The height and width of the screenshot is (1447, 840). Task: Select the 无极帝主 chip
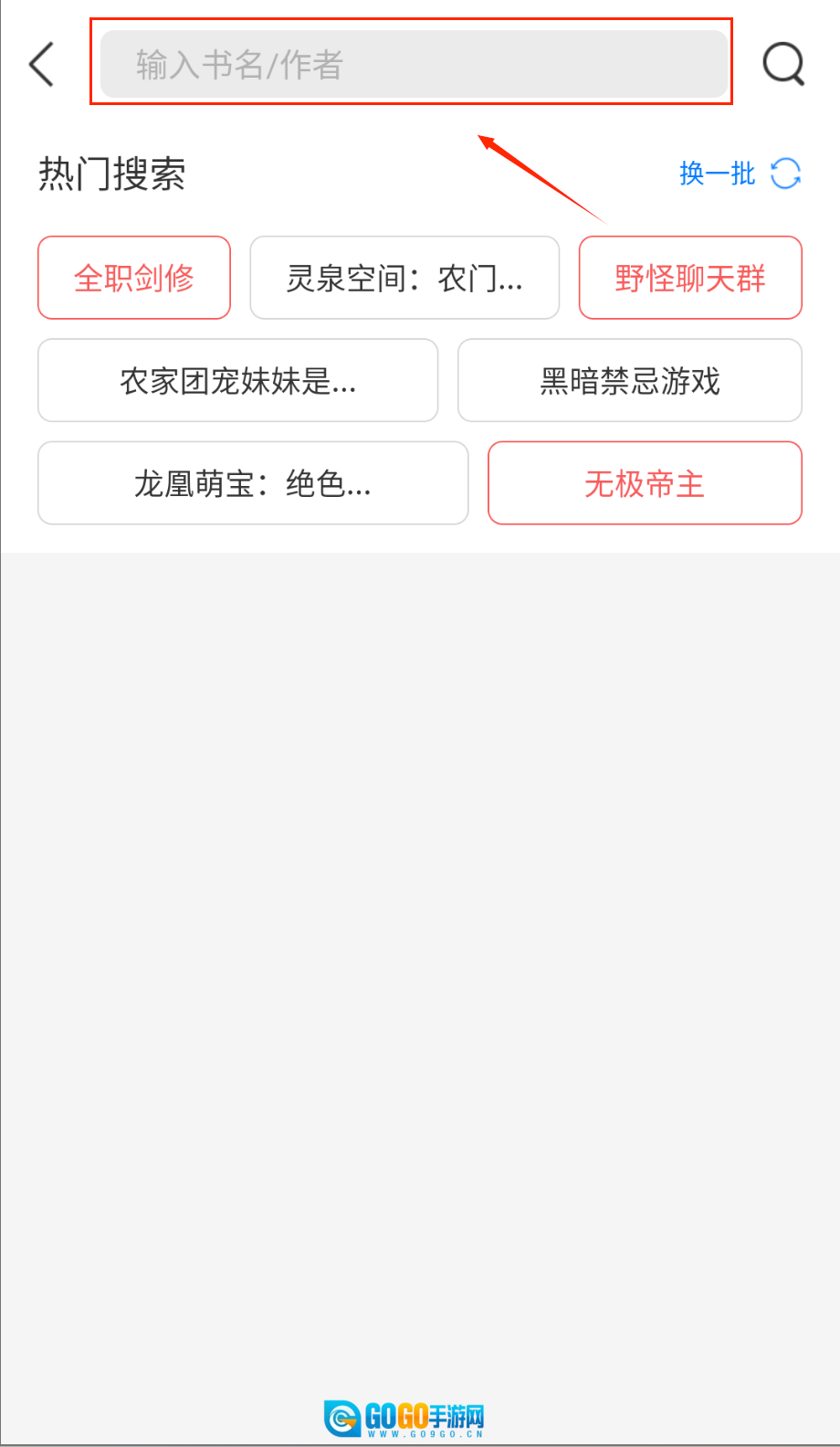[x=645, y=483]
